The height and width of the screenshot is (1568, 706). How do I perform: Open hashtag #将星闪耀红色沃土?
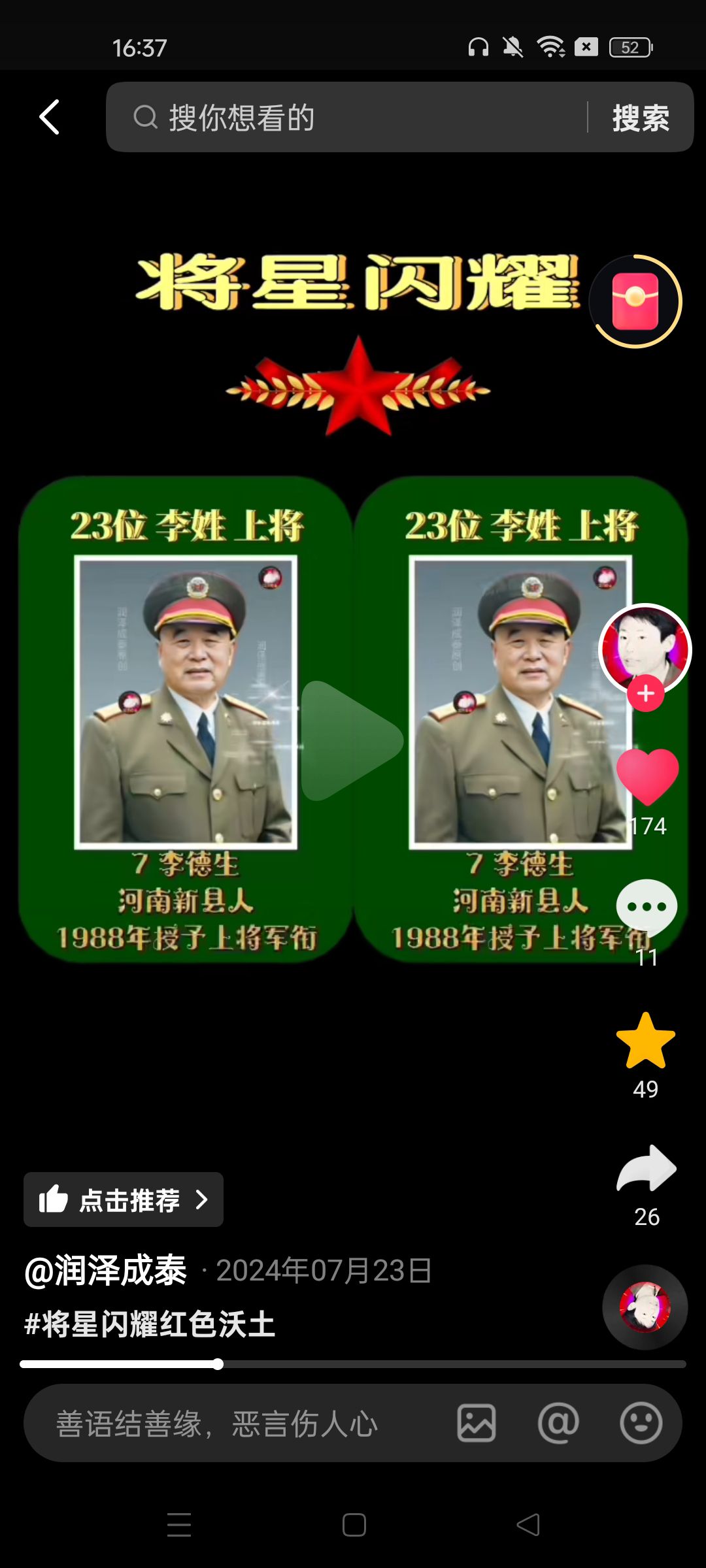click(150, 1324)
